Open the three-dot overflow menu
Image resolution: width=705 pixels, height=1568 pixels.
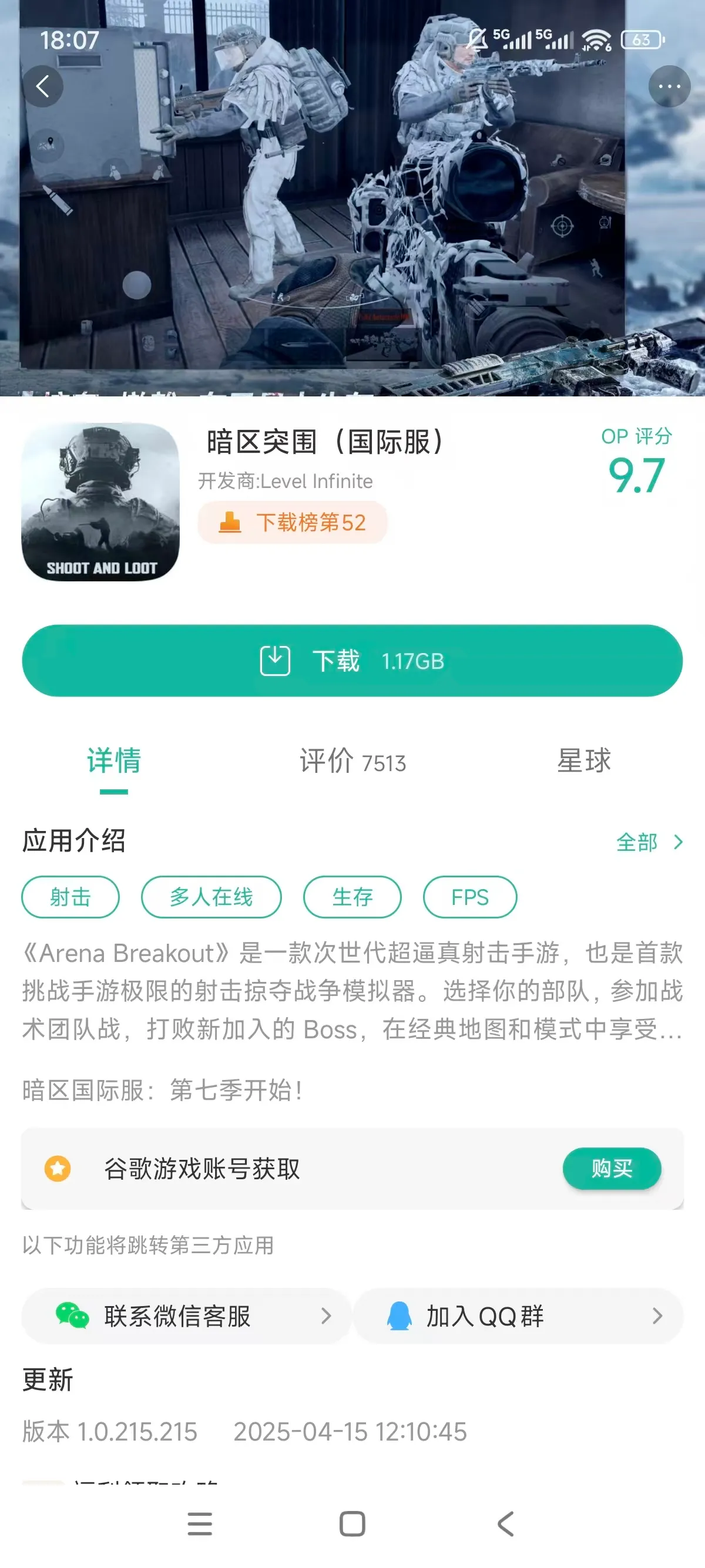click(x=669, y=86)
